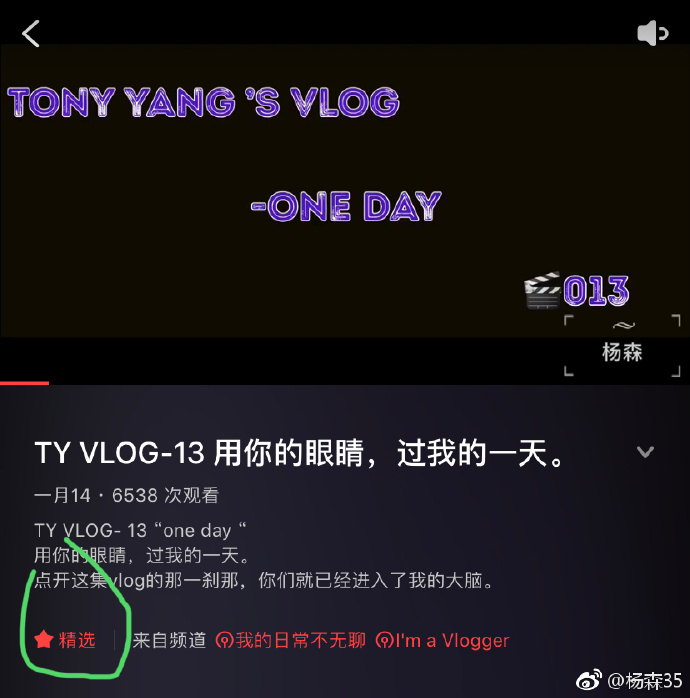Go back using the top-left arrow
The image size is (690, 698).
point(31,34)
